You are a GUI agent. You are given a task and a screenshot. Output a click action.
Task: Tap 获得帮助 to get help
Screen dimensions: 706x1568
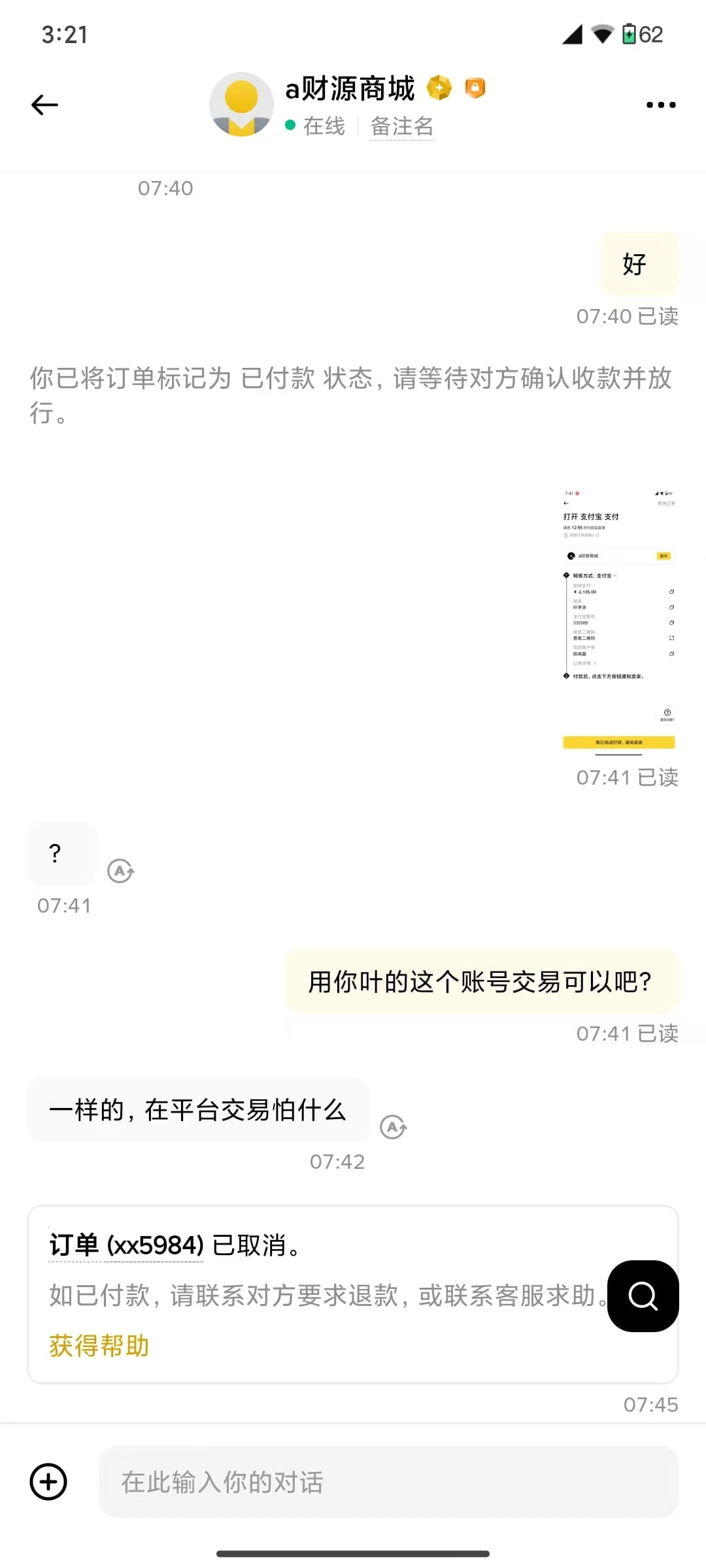coord(99,1346)
